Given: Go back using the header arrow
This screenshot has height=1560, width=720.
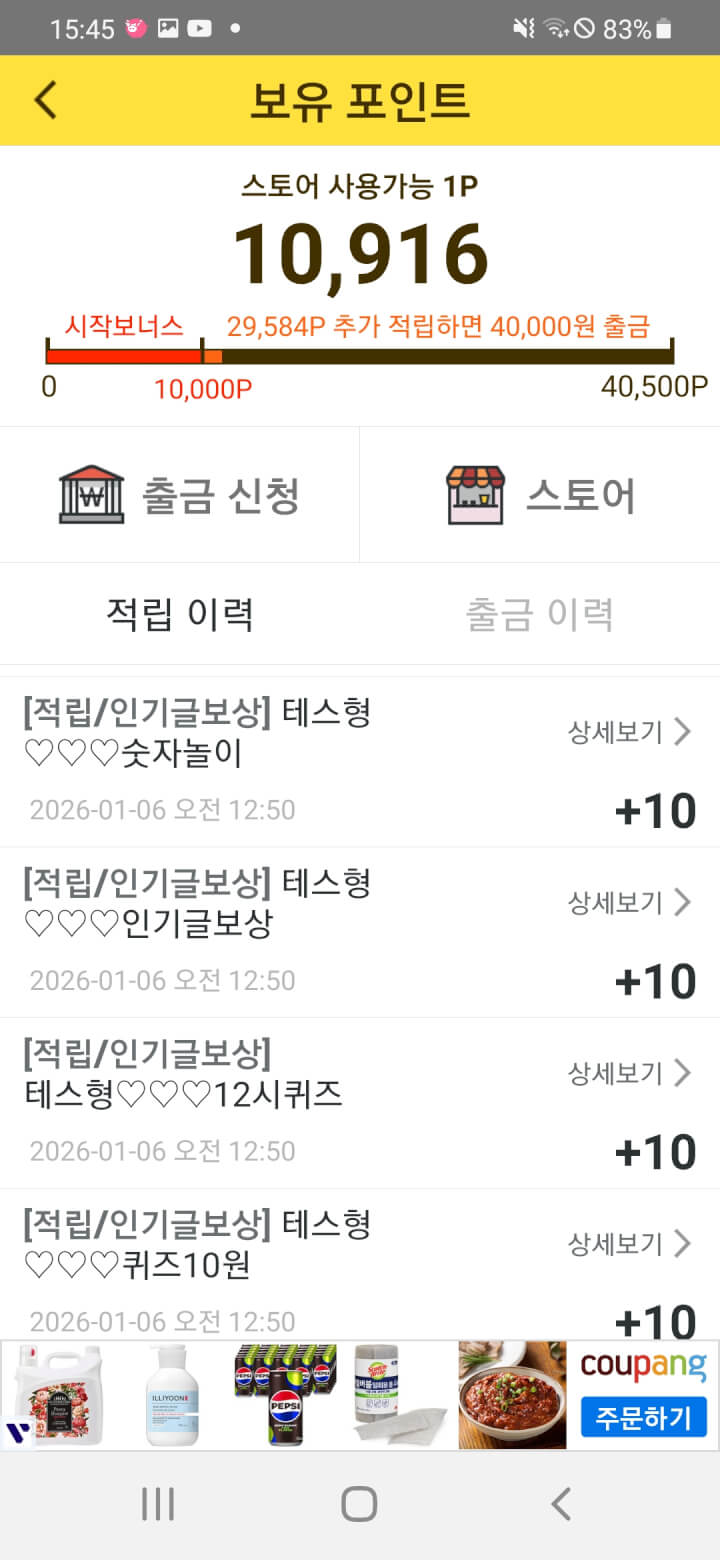Looking at the screenshot, I should pos(46,100).
